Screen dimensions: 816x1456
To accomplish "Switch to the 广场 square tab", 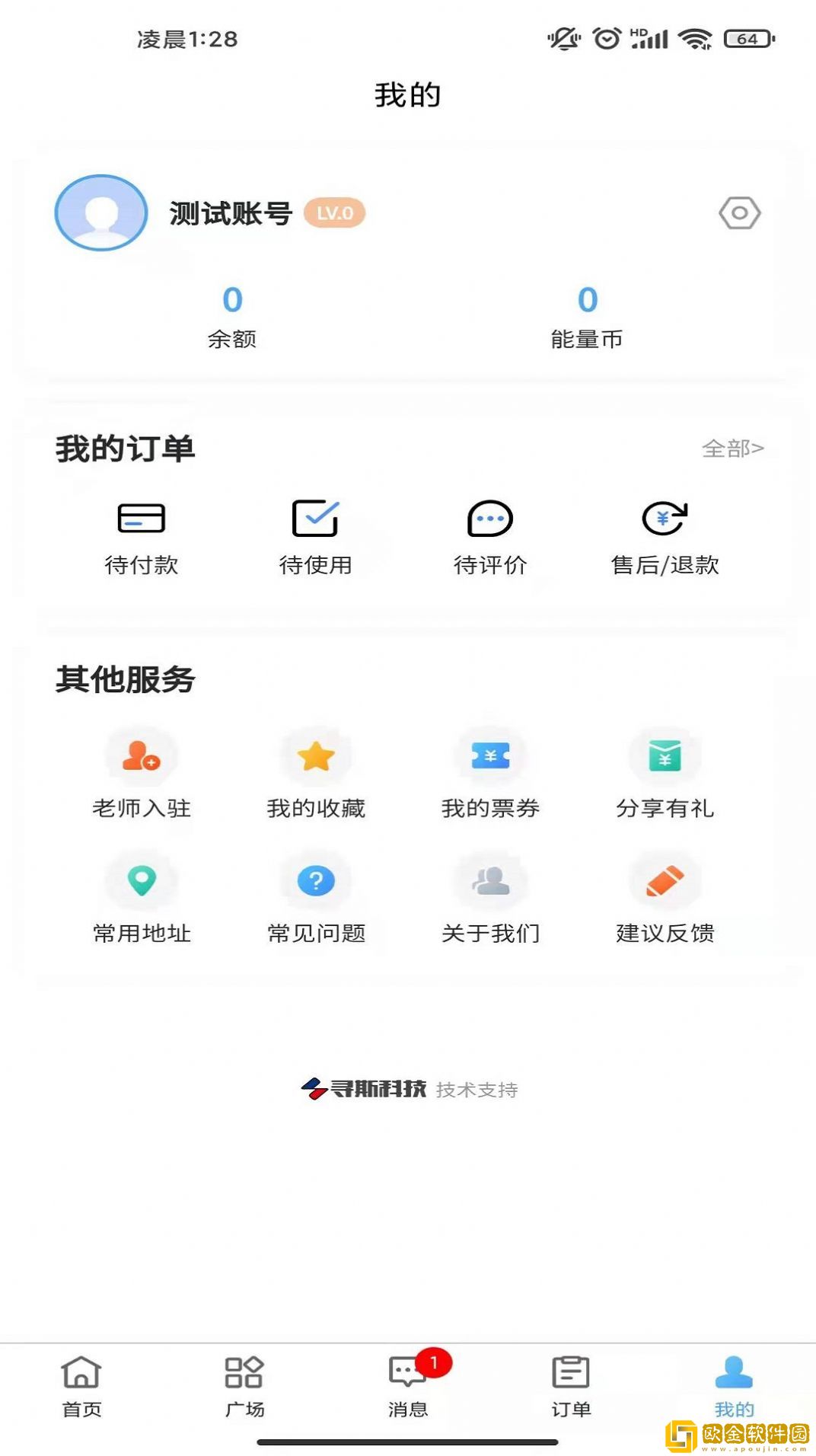I will (244, 1386).
